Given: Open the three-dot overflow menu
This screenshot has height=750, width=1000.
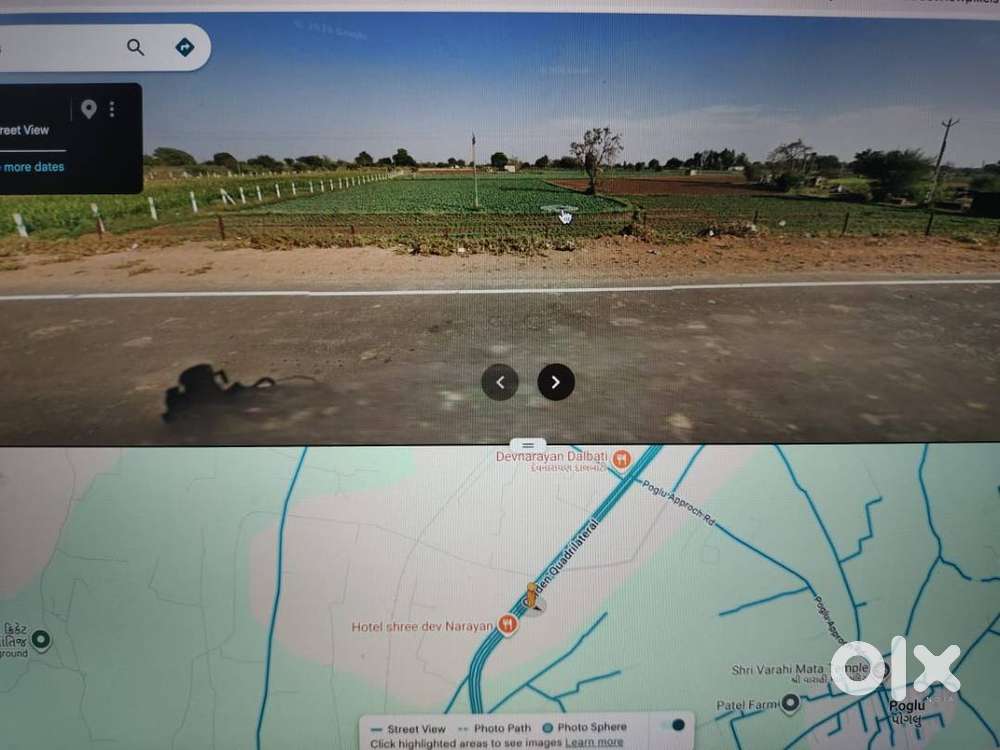Looking at the screenshot, I should point(112,109).
